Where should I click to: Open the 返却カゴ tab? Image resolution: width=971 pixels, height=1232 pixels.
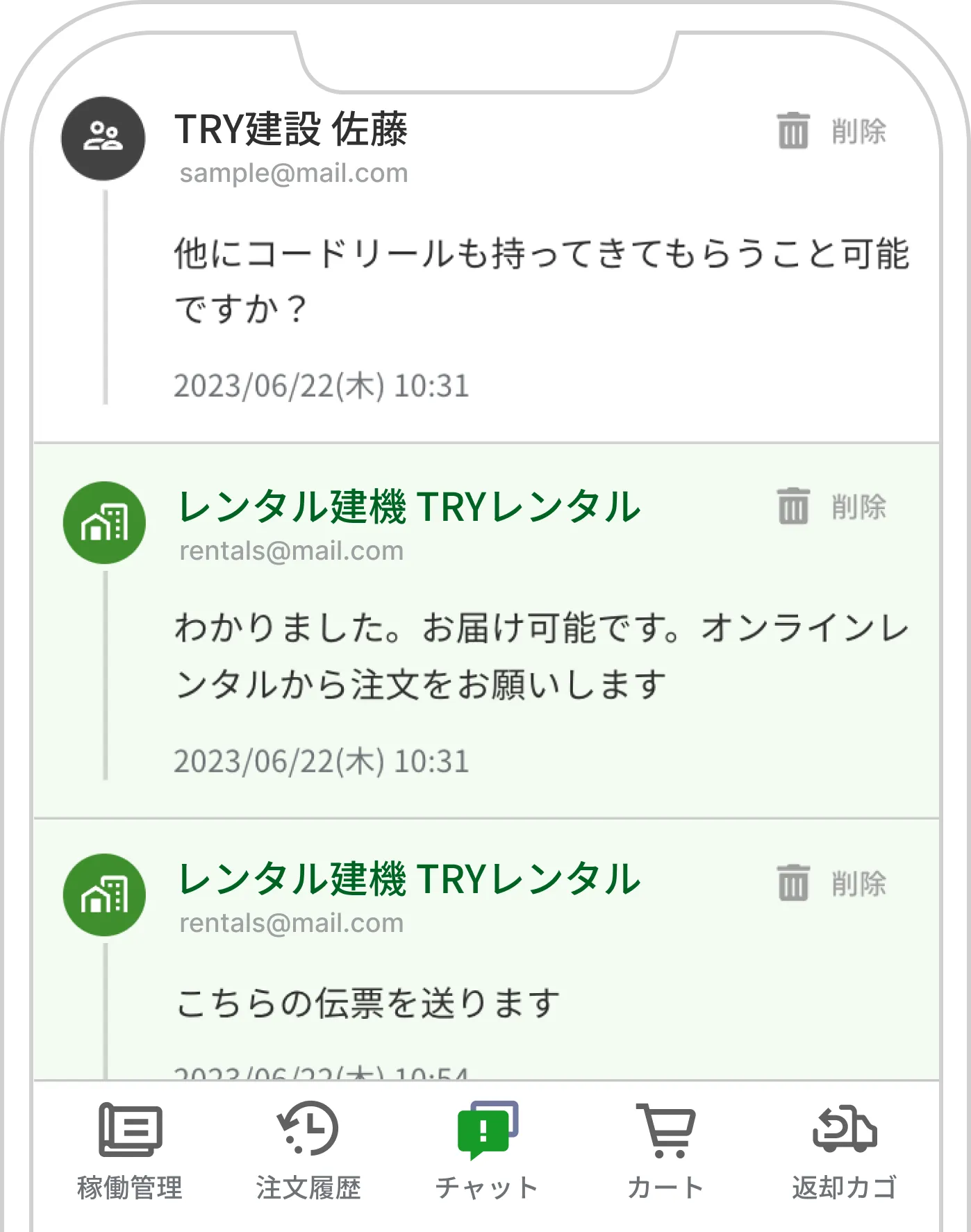coord(845,1150)
